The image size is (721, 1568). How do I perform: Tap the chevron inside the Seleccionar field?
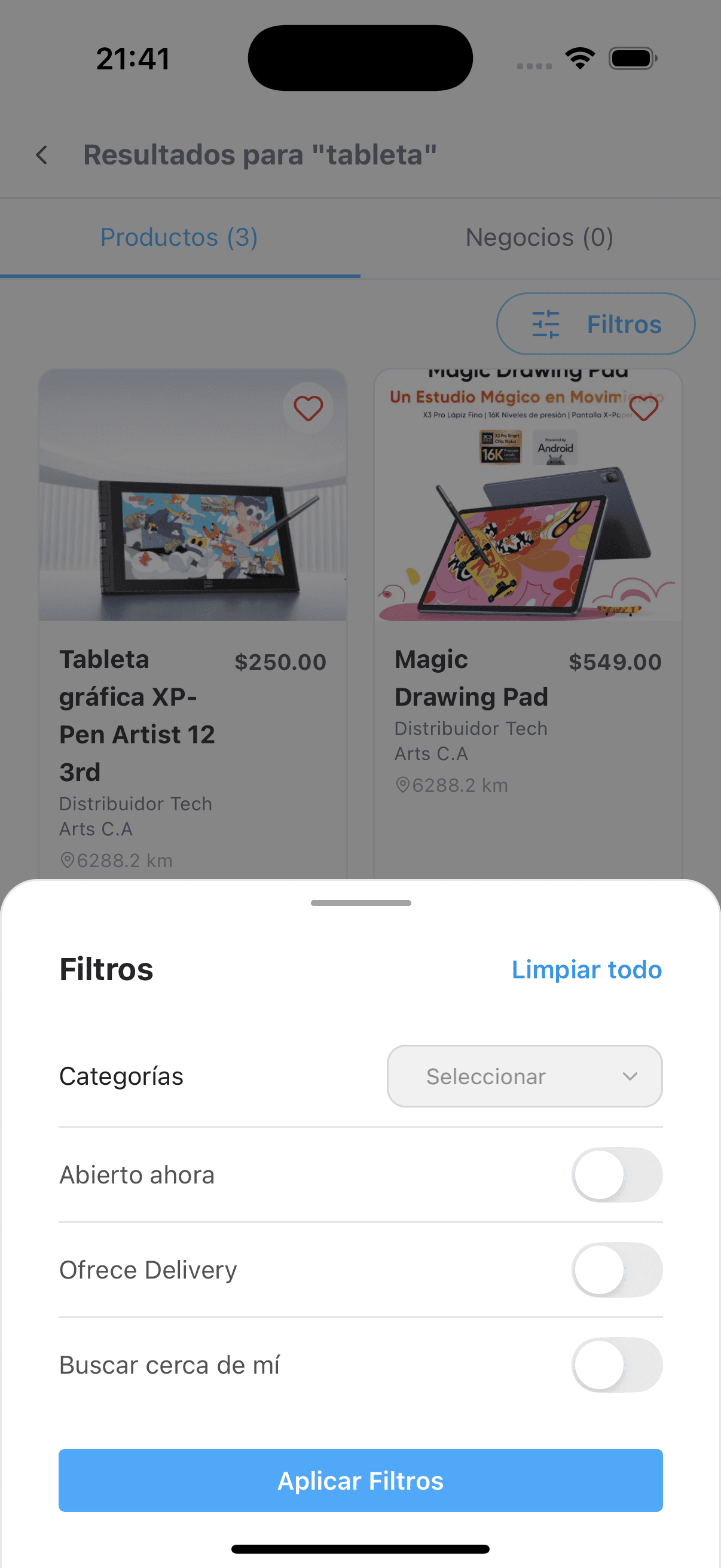click(x=630, y=1076)
